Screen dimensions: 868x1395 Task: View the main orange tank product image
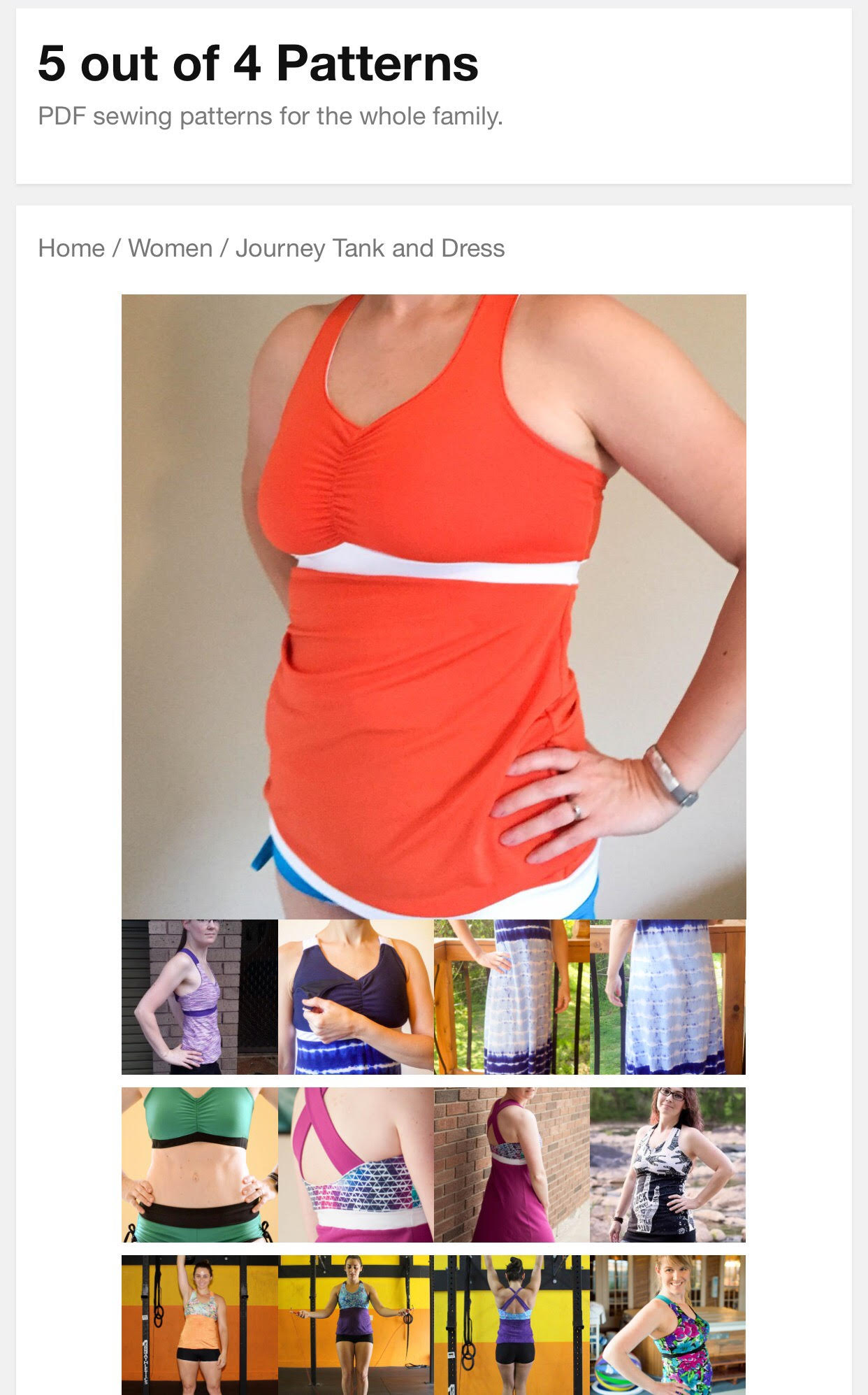click(x=433, y=606)
